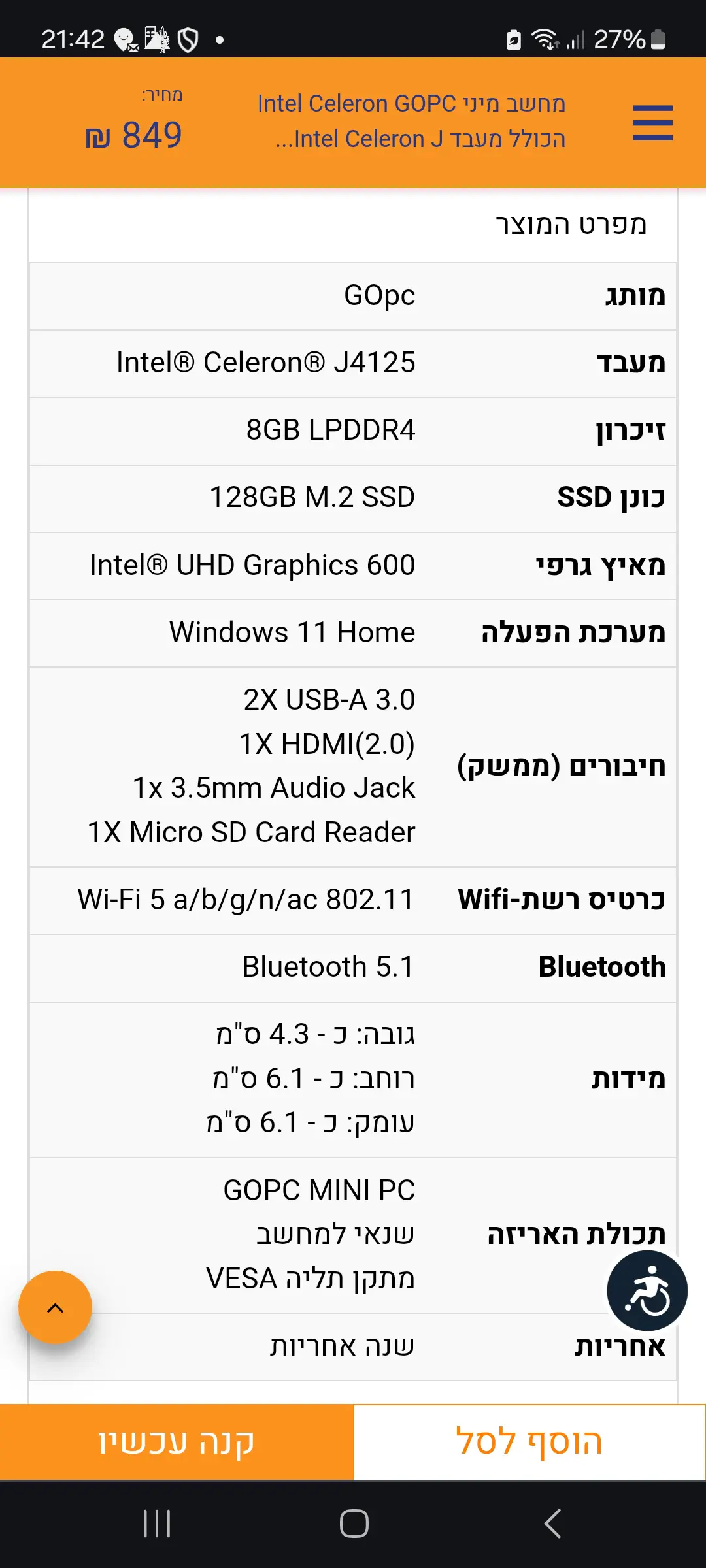Open the hamburger menu
706x1568 pixels.
tap(652, 123)
